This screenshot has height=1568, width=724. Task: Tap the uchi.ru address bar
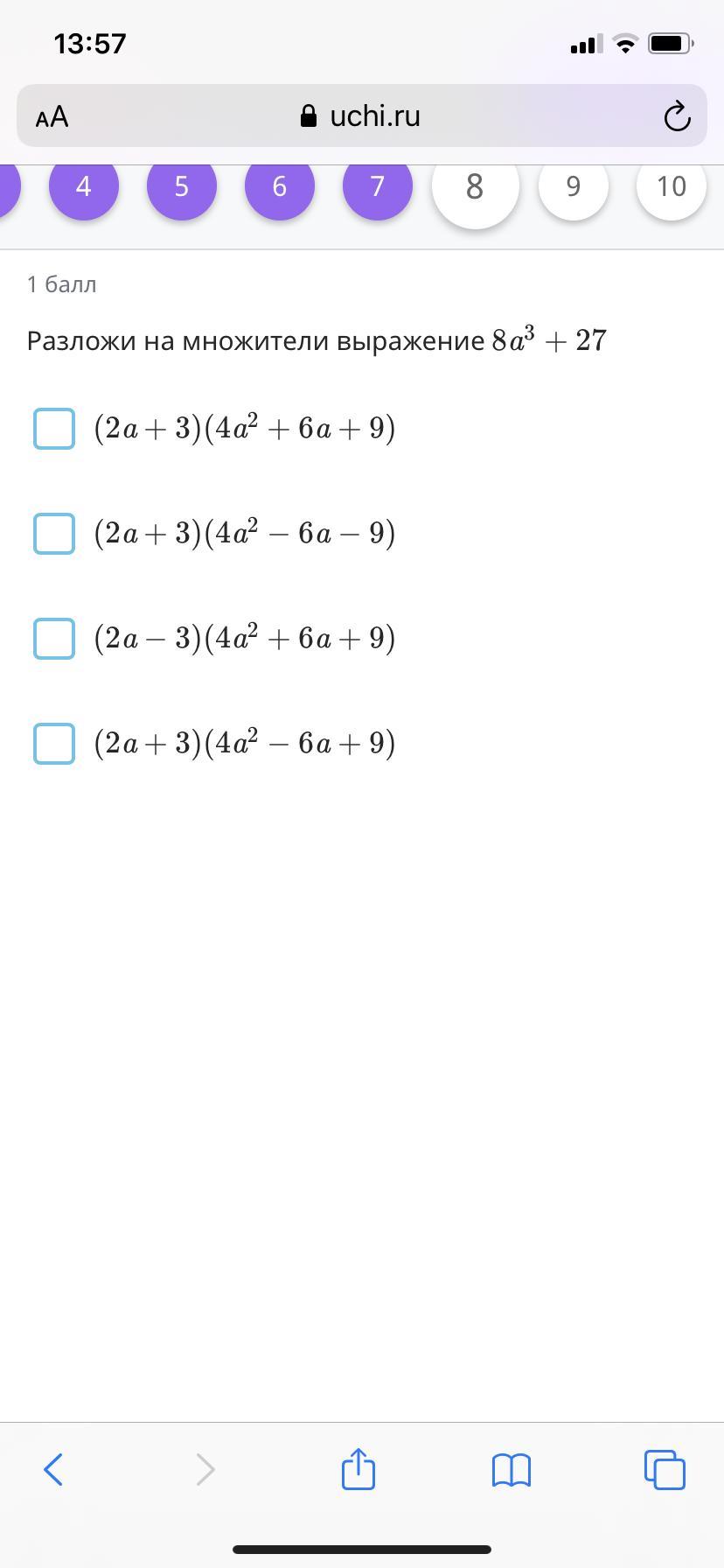[x=360, y=116]
